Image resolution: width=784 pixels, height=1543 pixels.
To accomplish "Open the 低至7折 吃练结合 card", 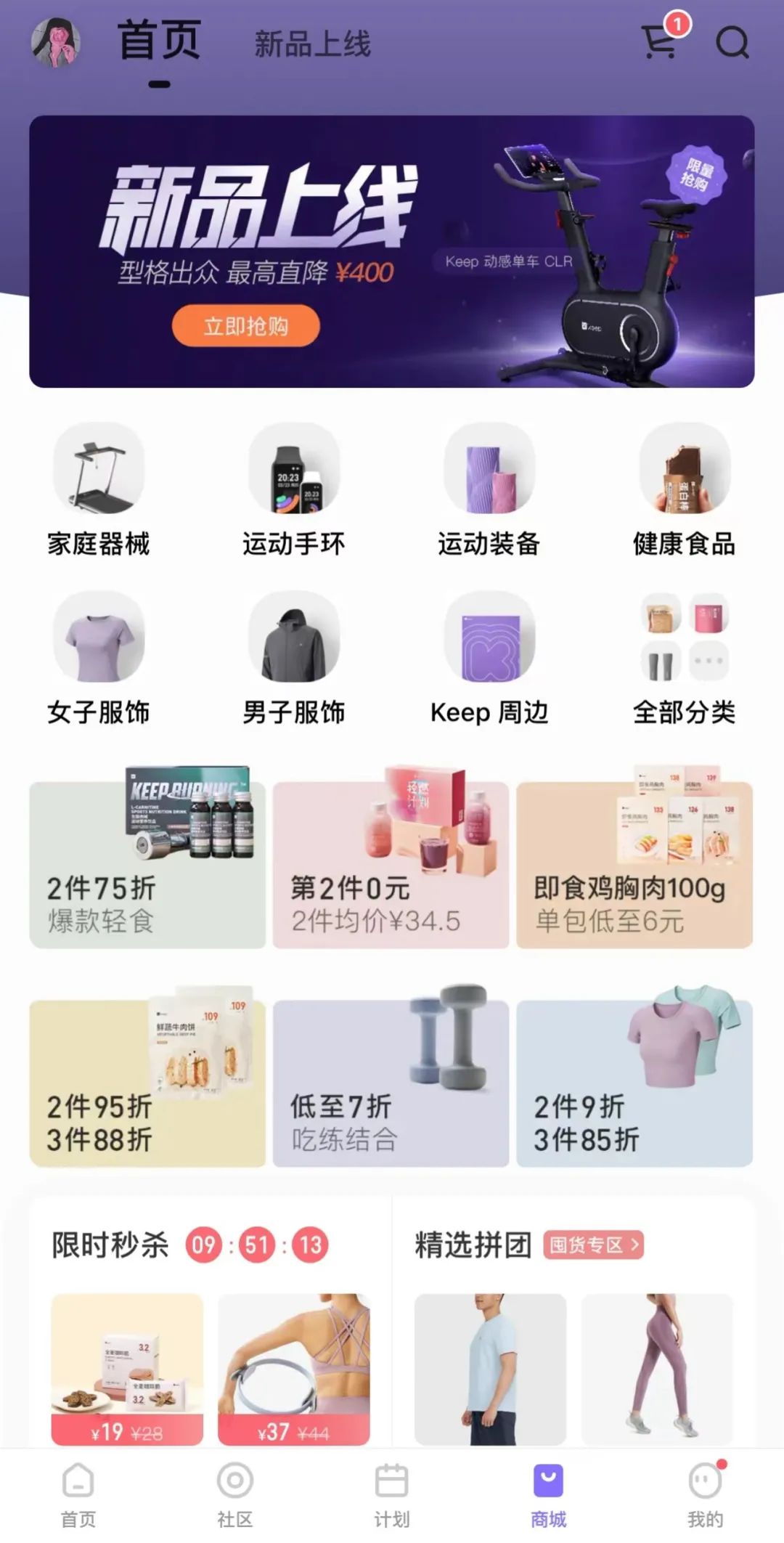I will pos(391,1083).
